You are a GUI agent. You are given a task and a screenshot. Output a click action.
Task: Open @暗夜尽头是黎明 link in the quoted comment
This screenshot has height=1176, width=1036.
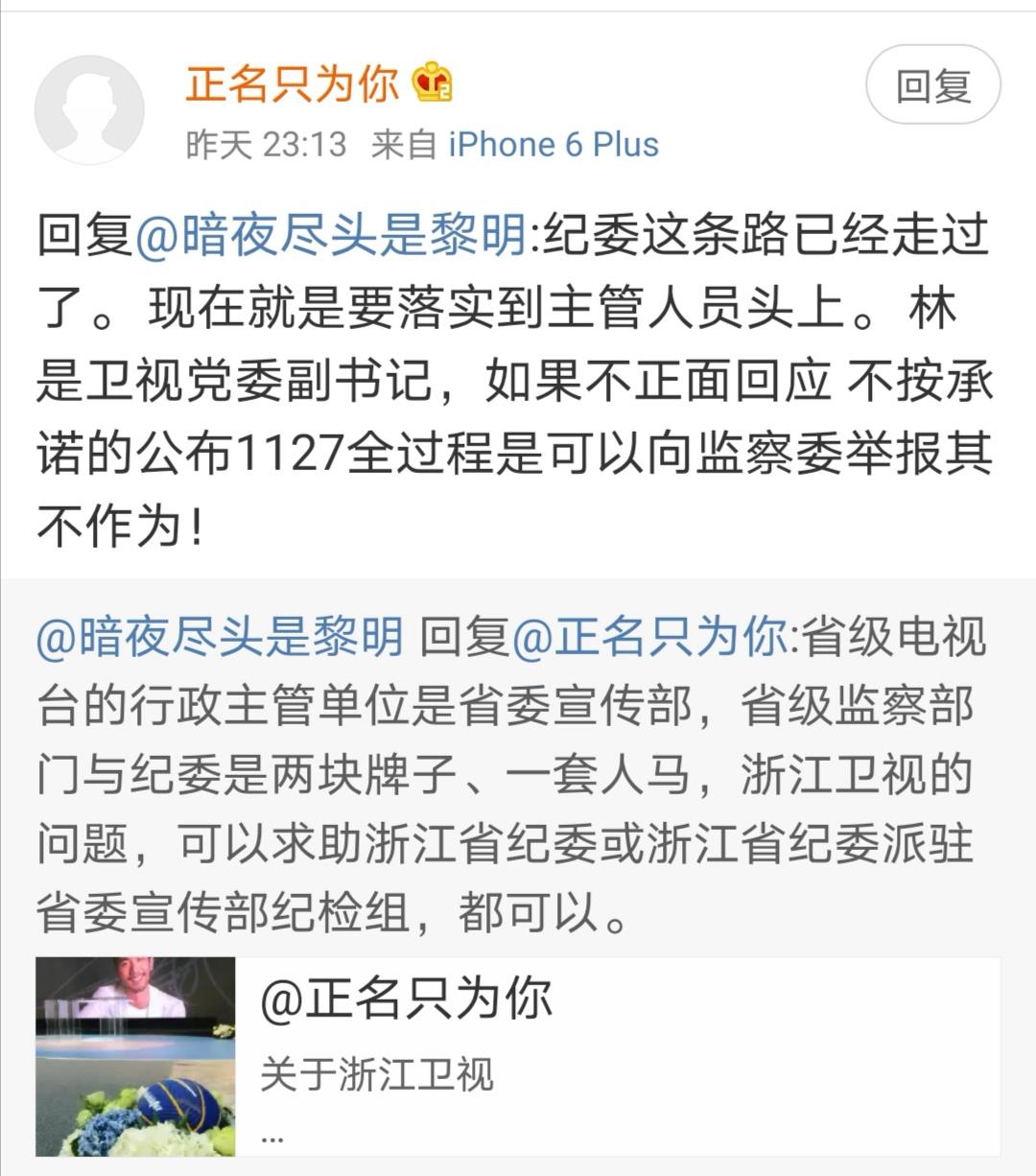pyautogui.click(x=220, y=637)
